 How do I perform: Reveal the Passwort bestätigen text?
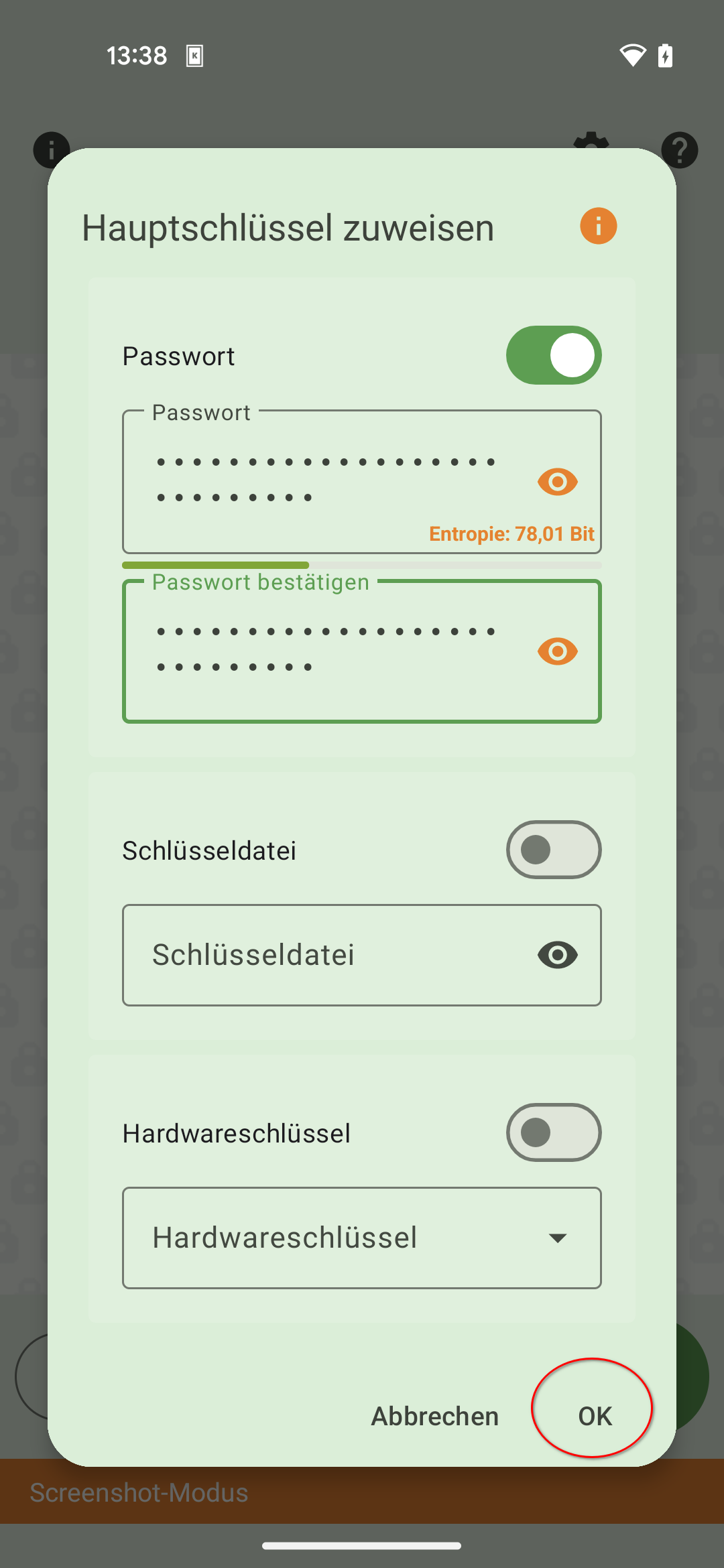[x=557, y=651]
